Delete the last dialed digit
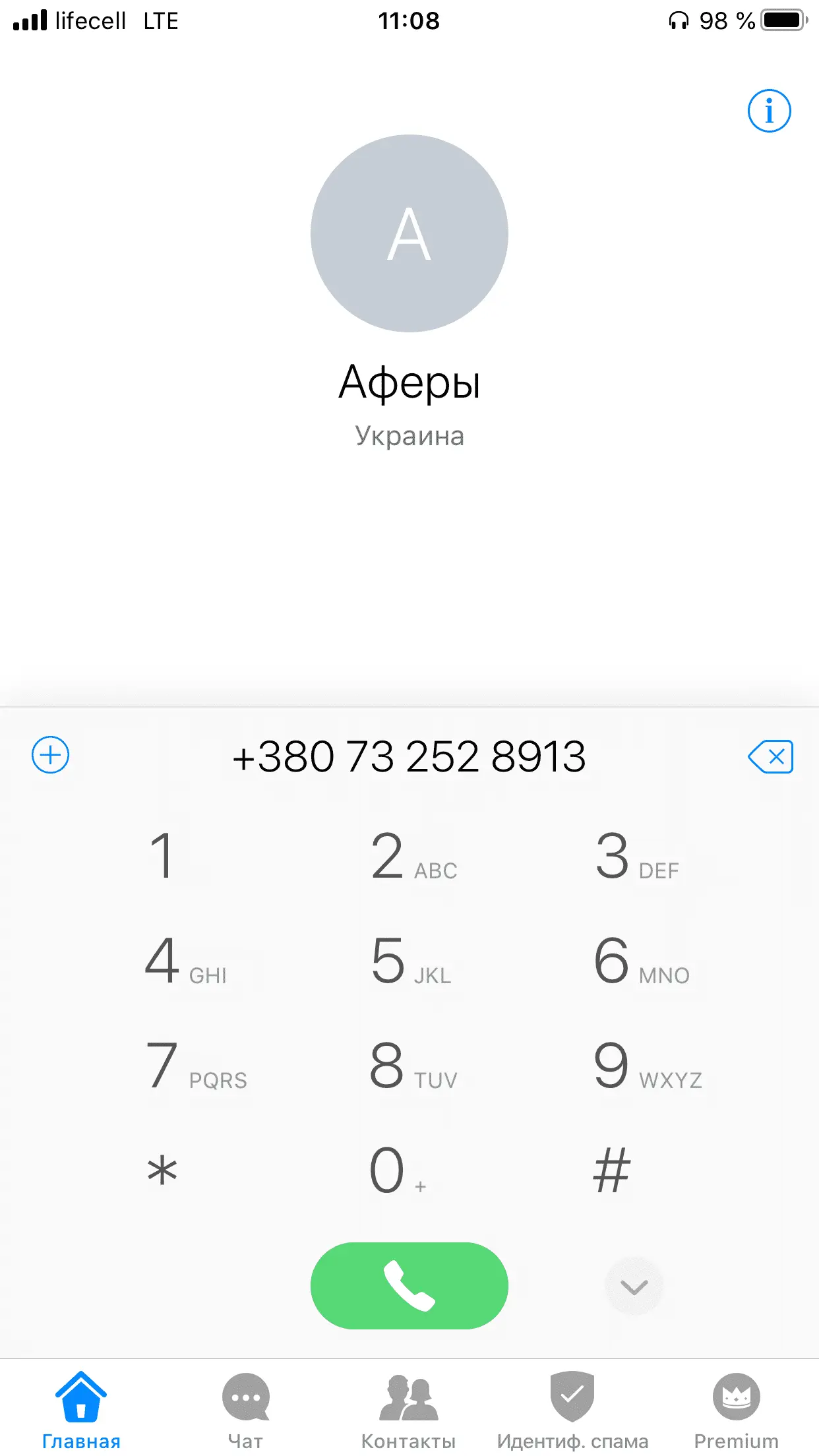The height and width of the screenshot is (1456, 819). [770, 756]
